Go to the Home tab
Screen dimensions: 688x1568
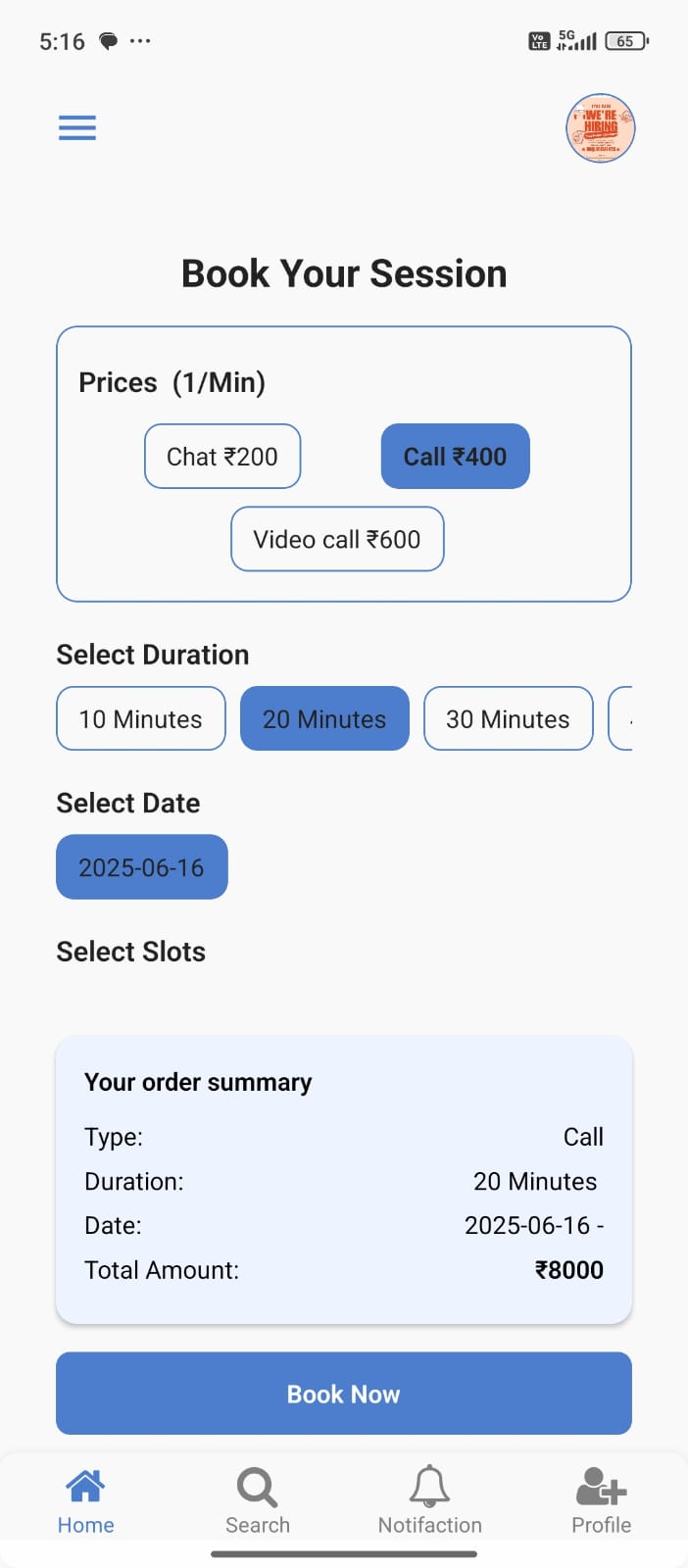click(x=86, y=1500)
